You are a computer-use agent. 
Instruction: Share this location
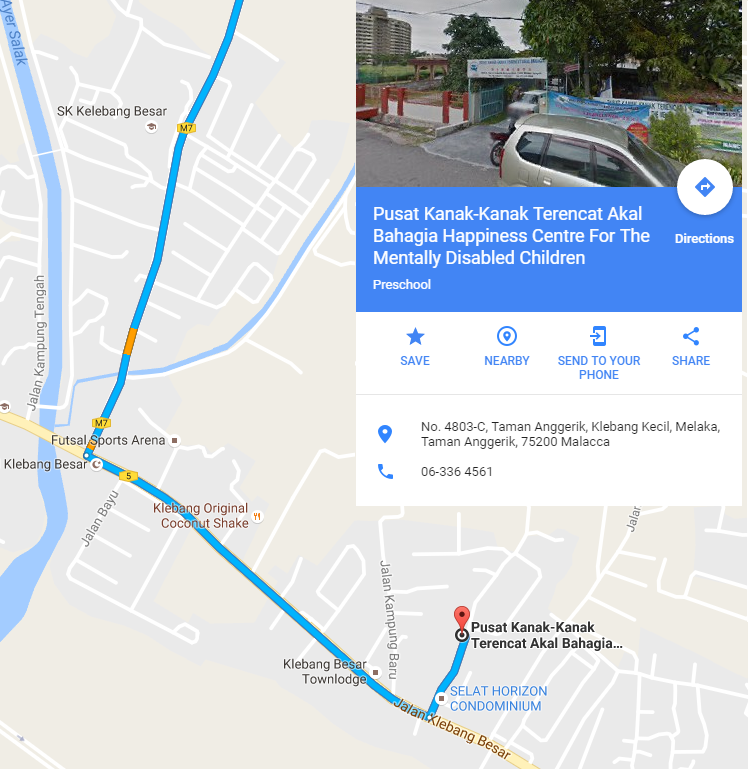point(691,346)
